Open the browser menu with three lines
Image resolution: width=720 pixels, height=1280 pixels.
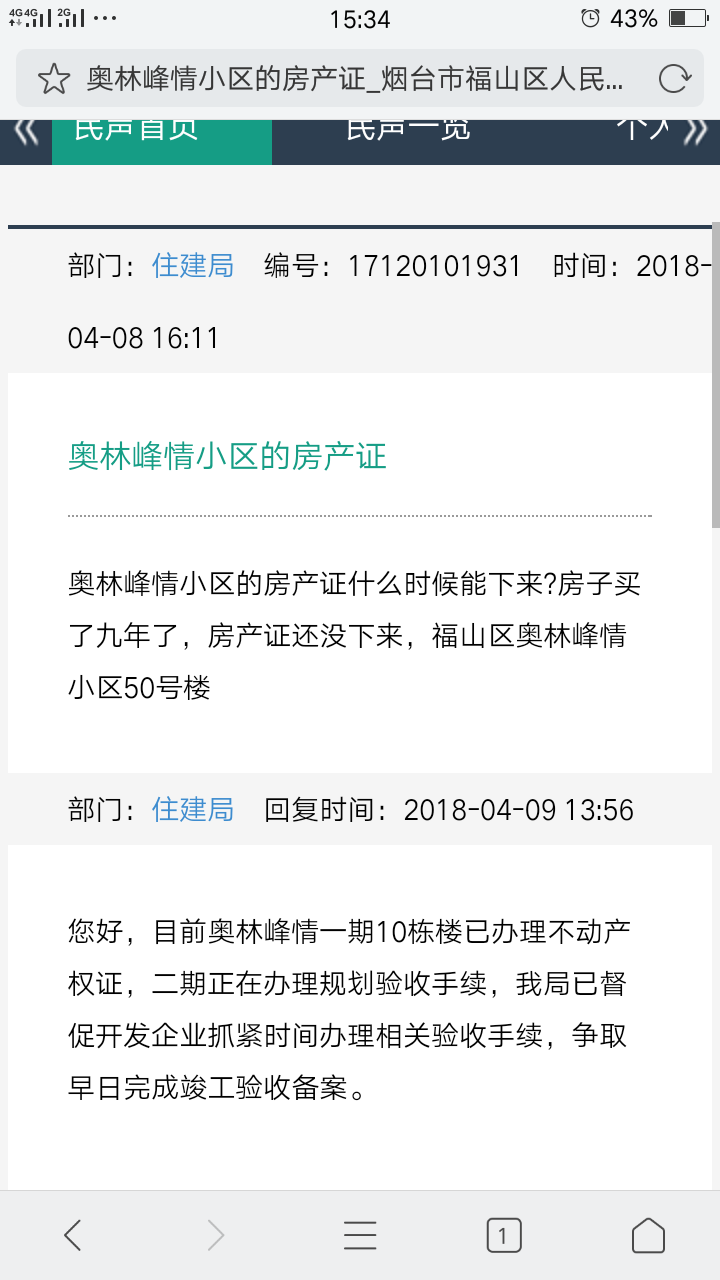tap(360, 1236)
